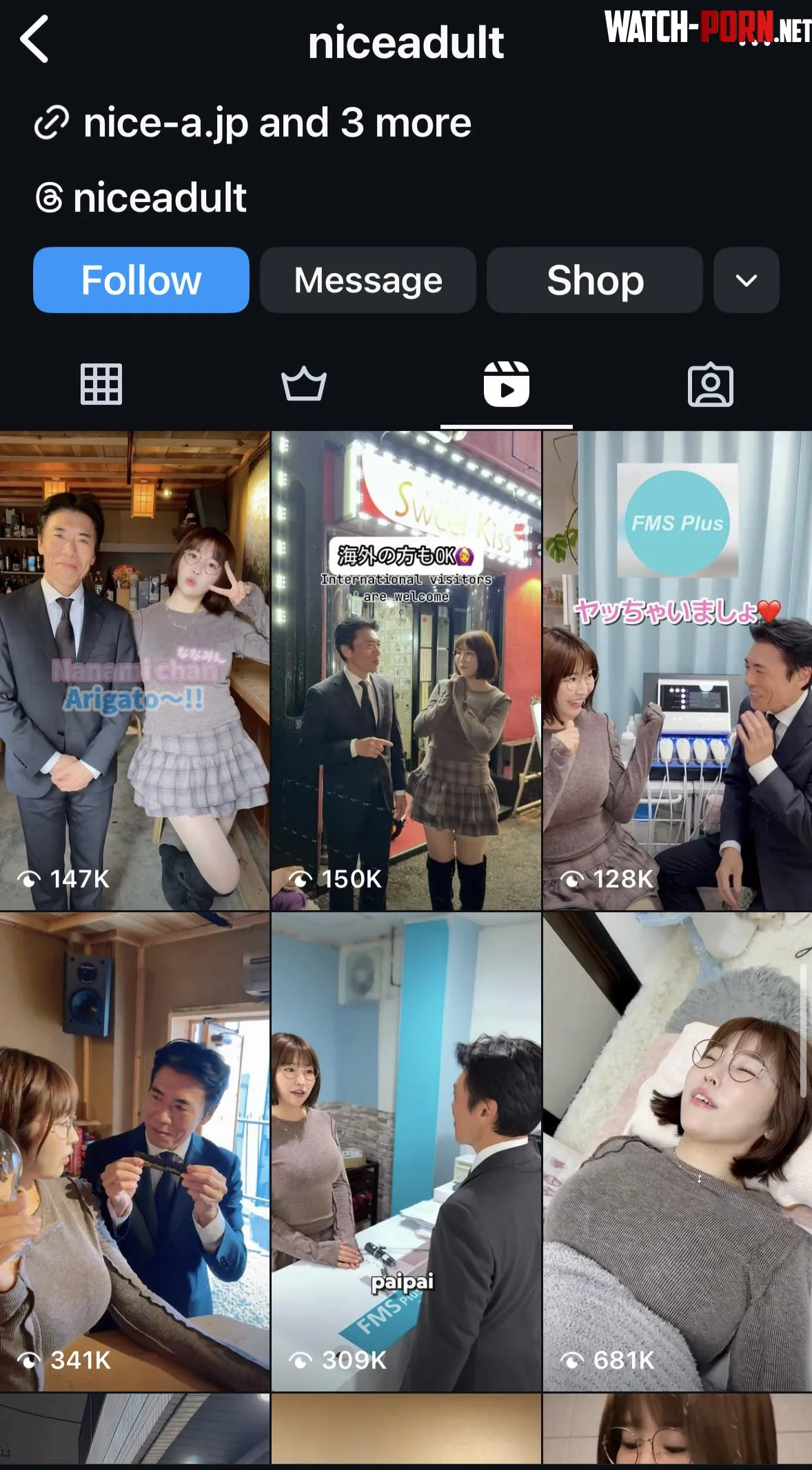Go back using the top-left arrow

coord(34,40)
